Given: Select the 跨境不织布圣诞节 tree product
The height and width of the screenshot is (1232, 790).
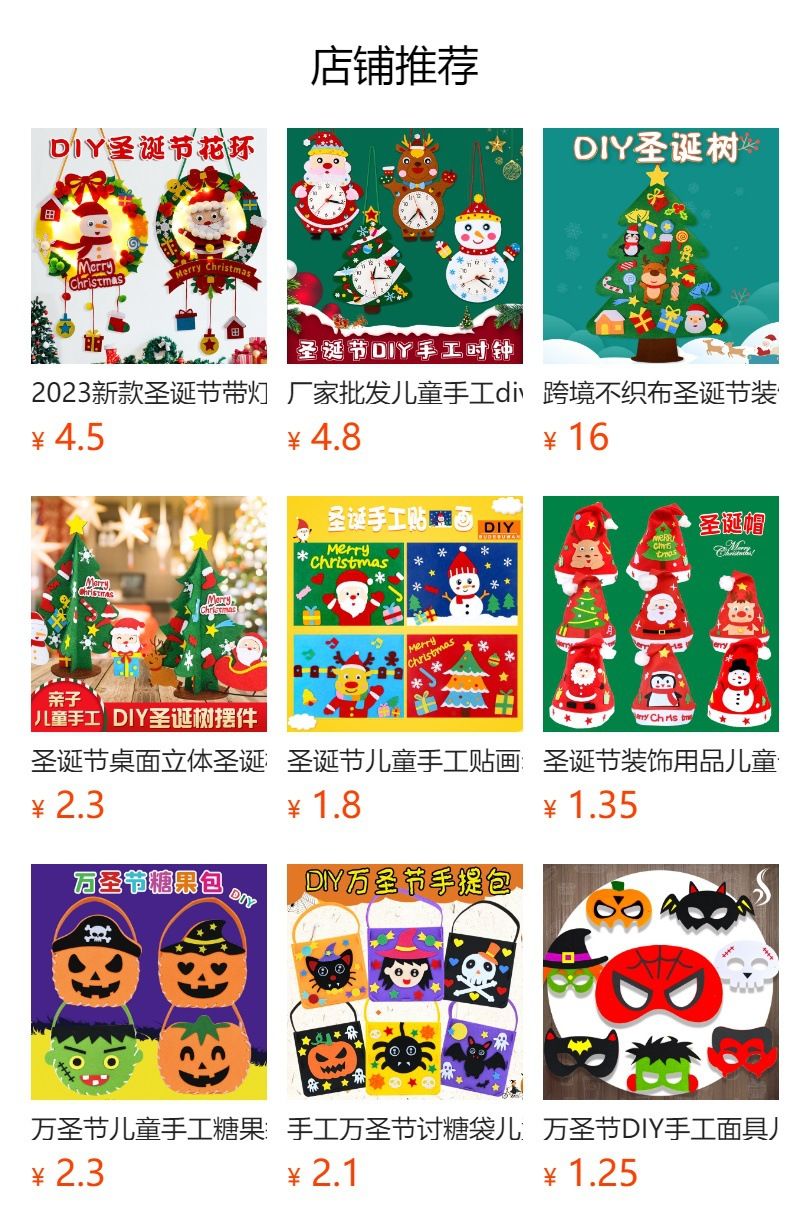Looking at the screenshot, I should tap(661, 246).
